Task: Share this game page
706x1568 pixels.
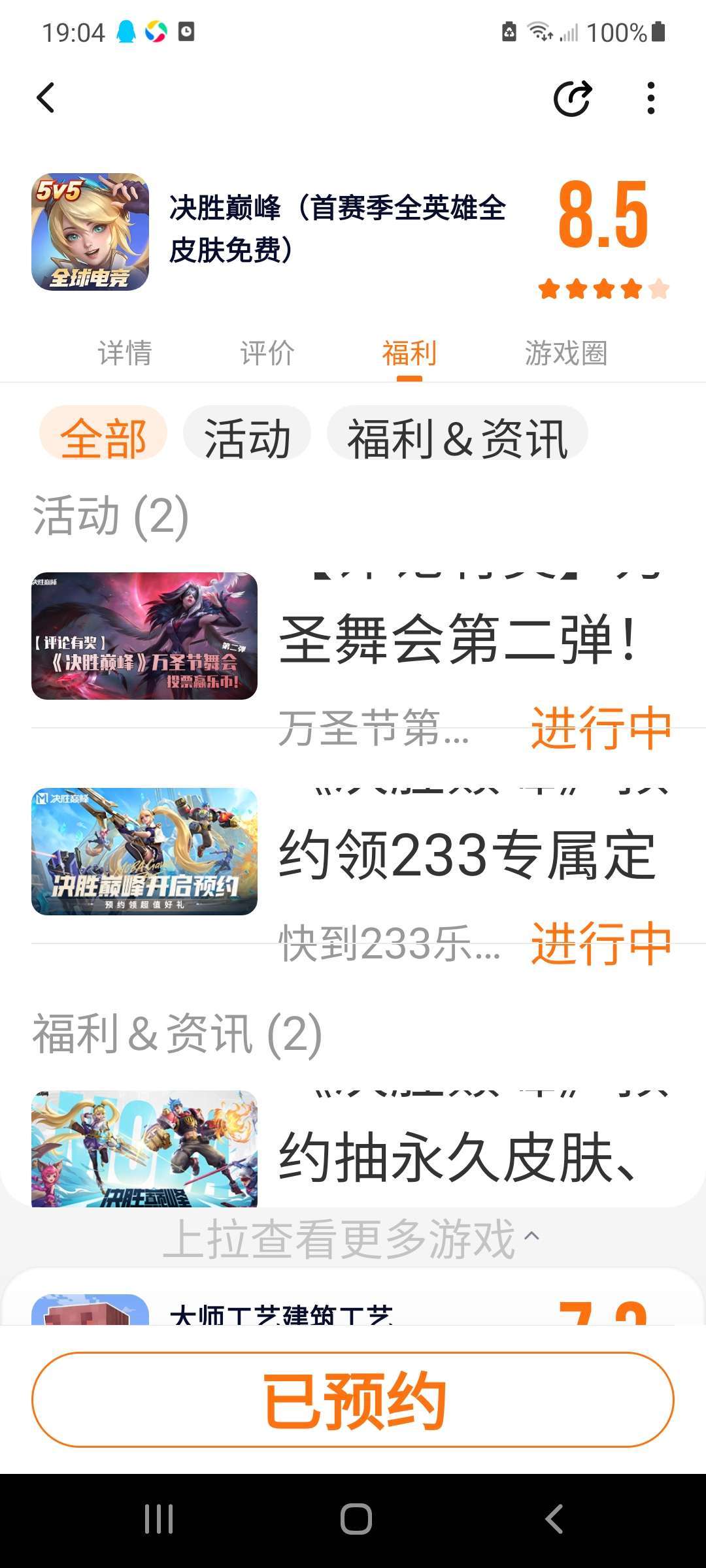Action: tap(573, 99)
